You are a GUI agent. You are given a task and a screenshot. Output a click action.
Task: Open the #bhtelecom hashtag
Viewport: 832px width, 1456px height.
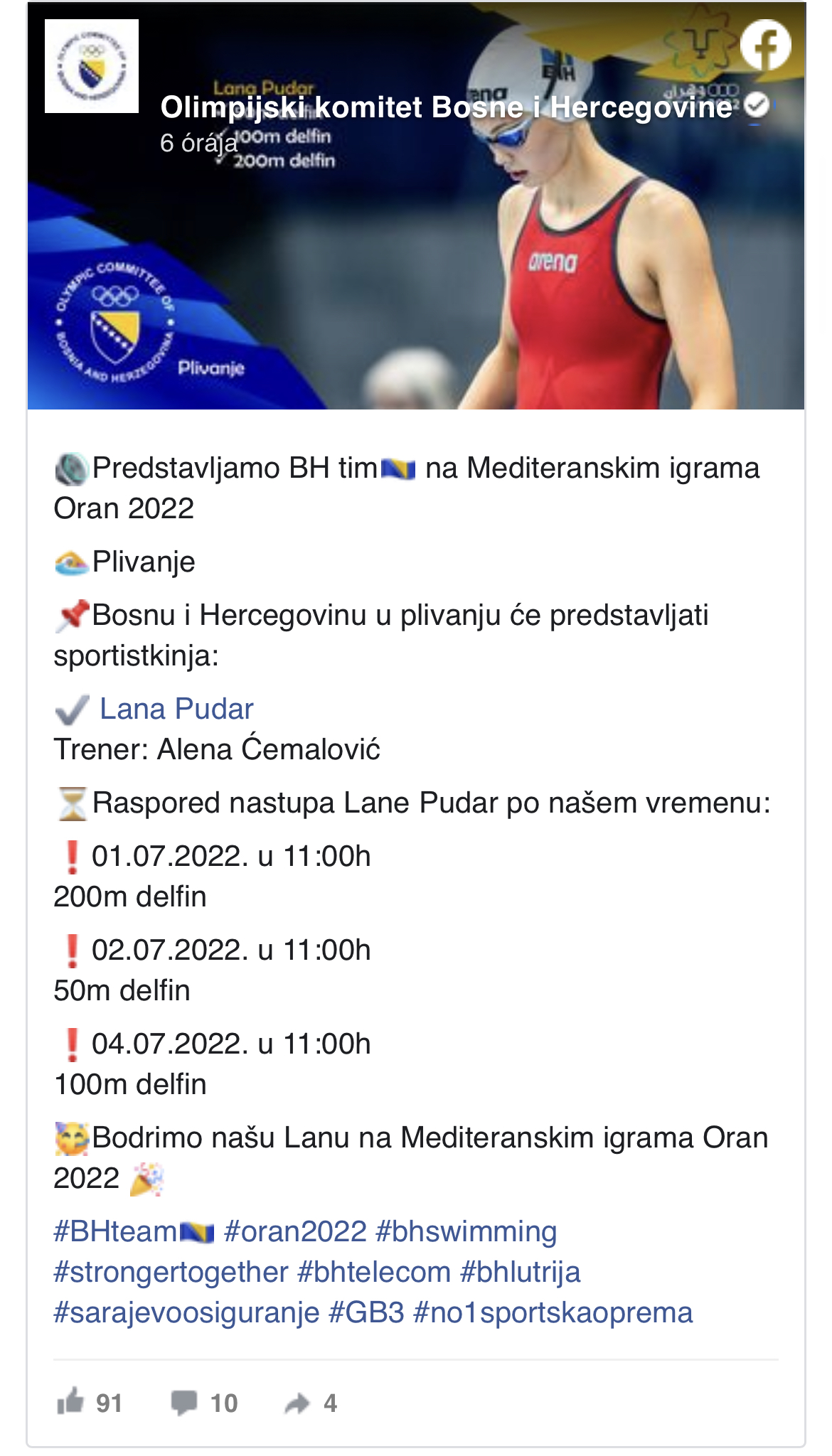click(x=374, y=1272)
